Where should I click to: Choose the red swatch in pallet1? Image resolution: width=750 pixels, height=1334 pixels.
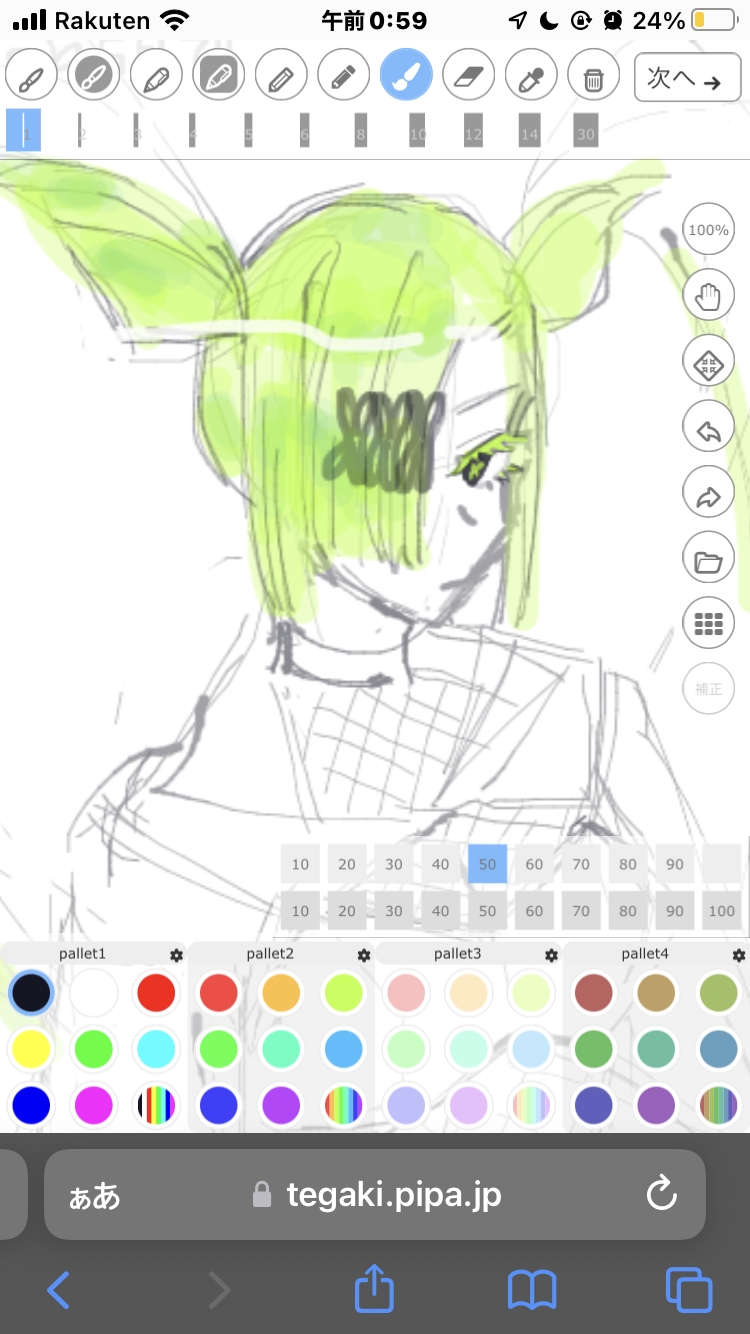[156, 993]
